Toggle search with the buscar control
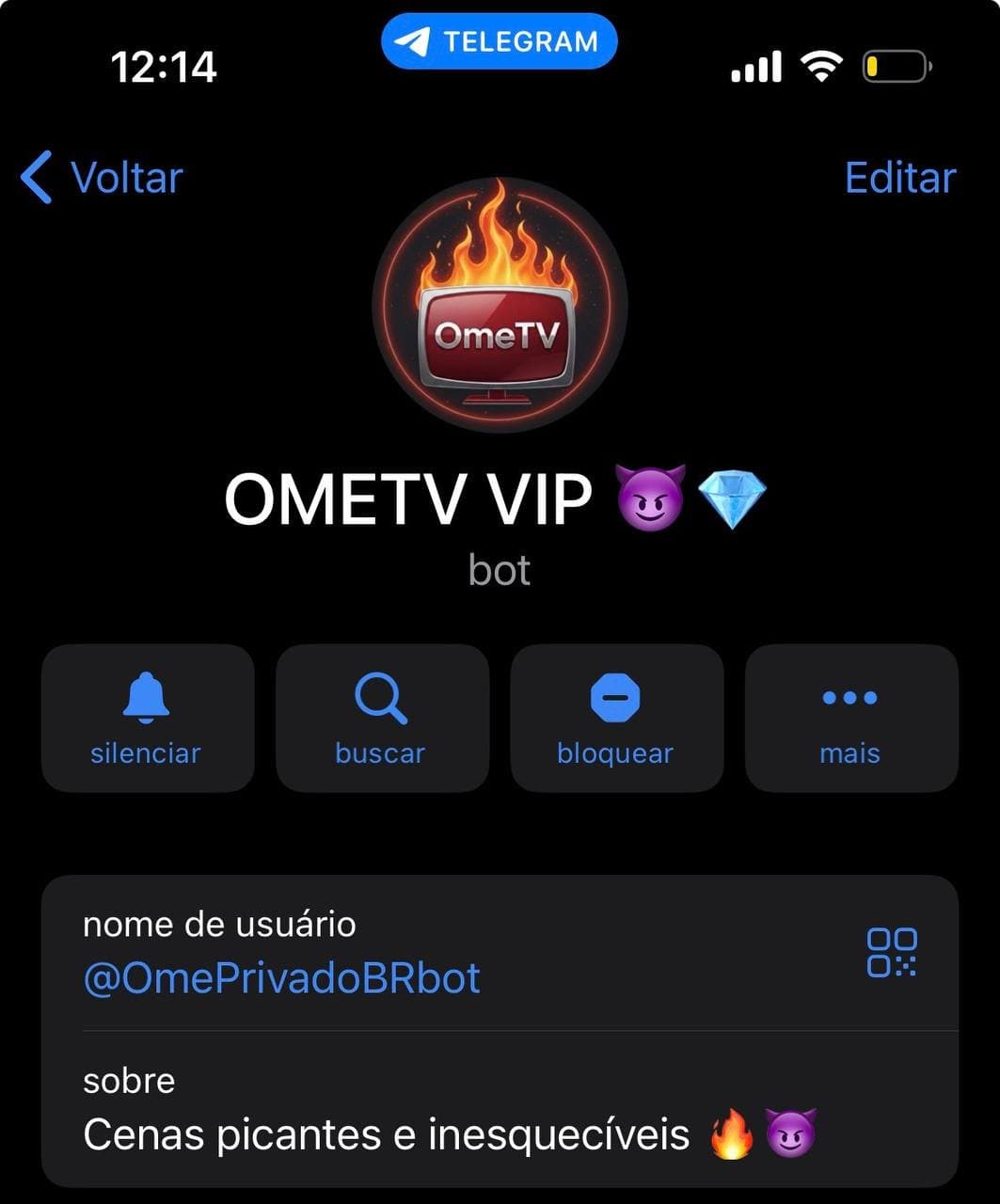Viewport: 1000px width, 1204px height. [380, 718]
